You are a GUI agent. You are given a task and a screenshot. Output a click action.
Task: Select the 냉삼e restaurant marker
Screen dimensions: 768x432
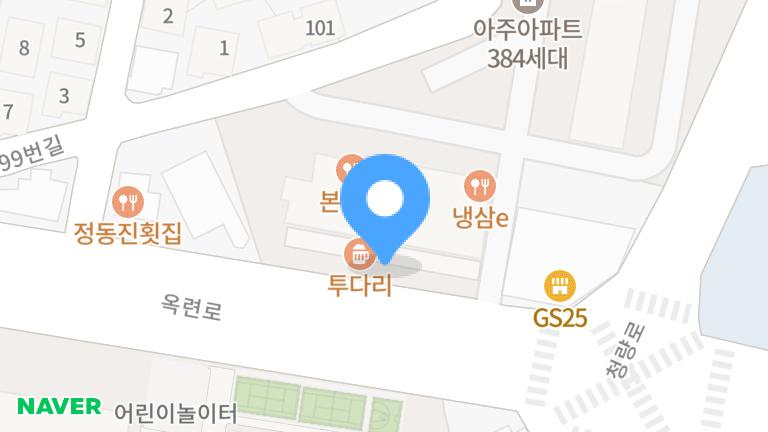tap(480, 185)
